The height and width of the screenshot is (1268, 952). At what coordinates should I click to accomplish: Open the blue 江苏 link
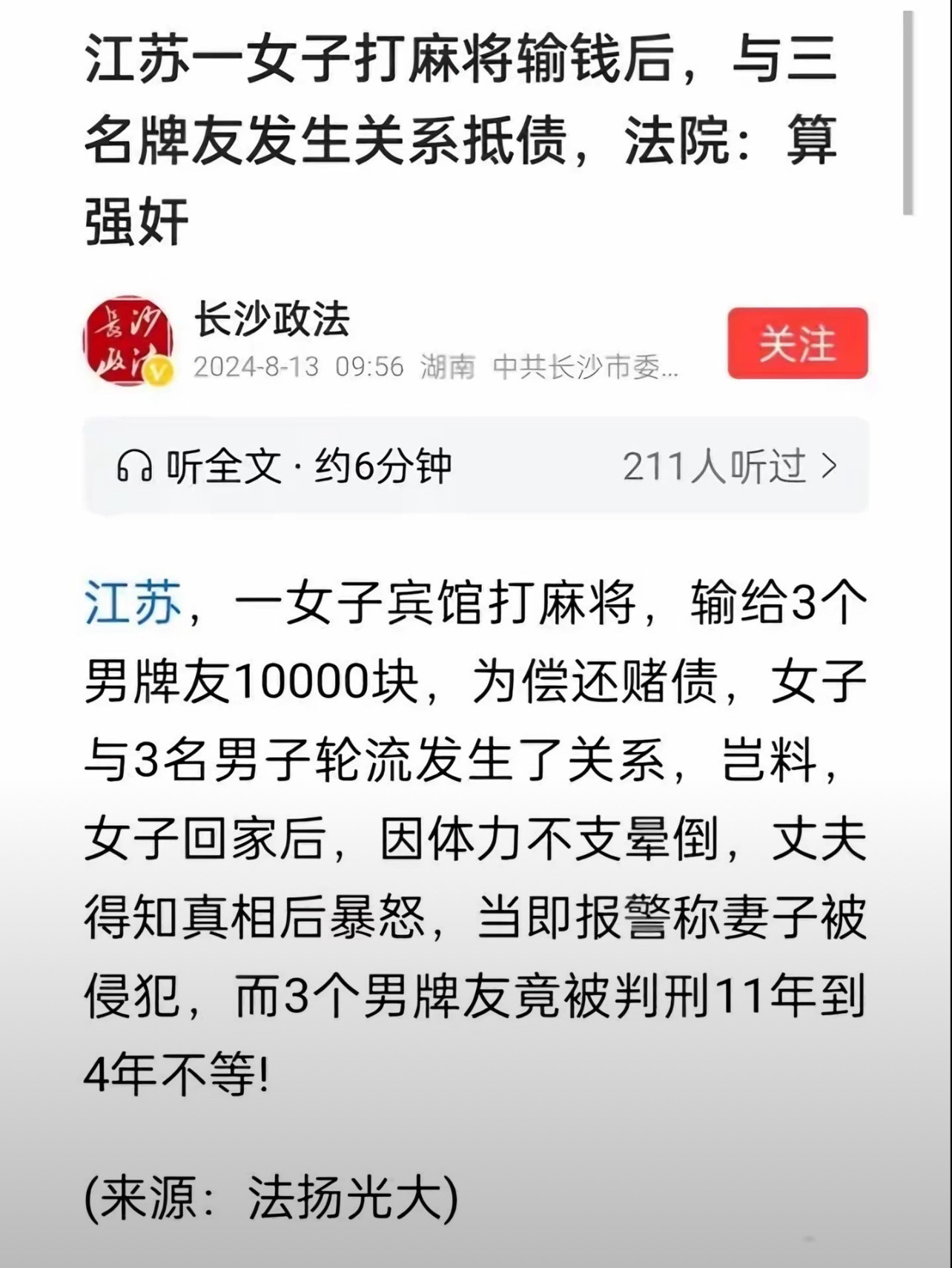pyautogui.click(x=133, y=602)
